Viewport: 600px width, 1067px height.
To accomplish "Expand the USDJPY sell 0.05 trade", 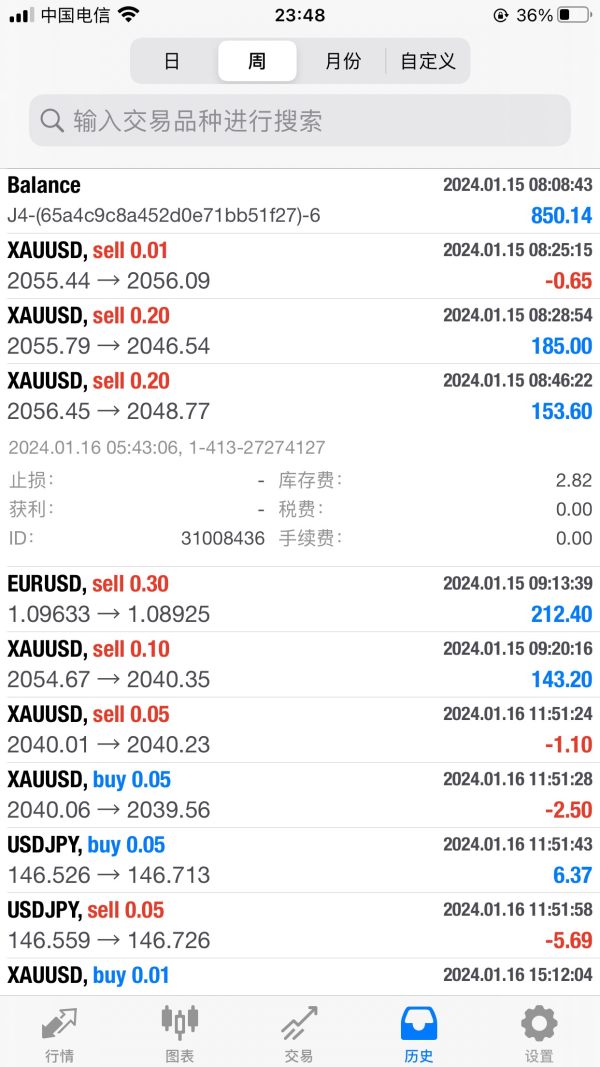I will 300,926.
